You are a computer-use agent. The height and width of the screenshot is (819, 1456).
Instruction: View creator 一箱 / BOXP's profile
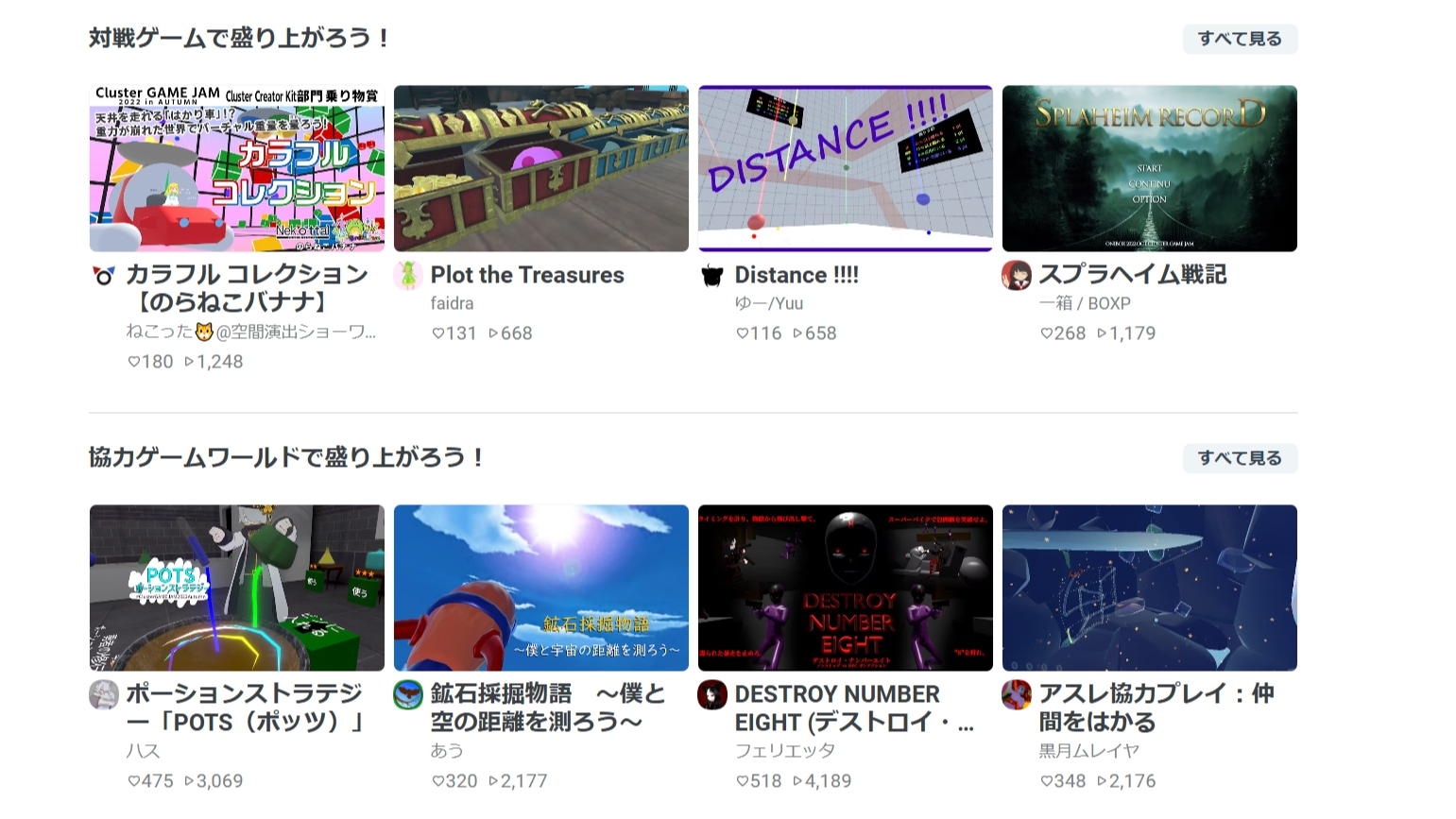click(x=1085, y=303)
